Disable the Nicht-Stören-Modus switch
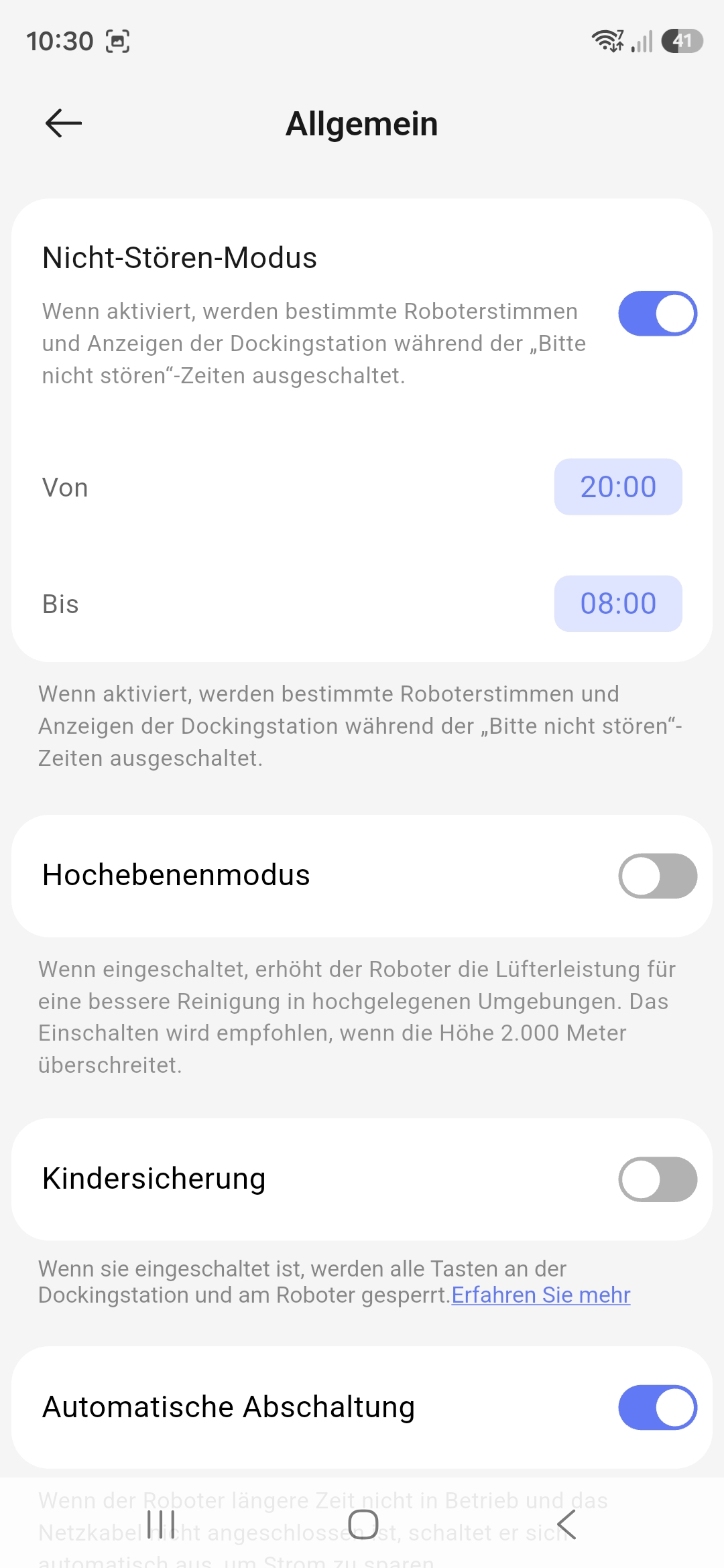The image size is (724, 1568). point(657,314)
